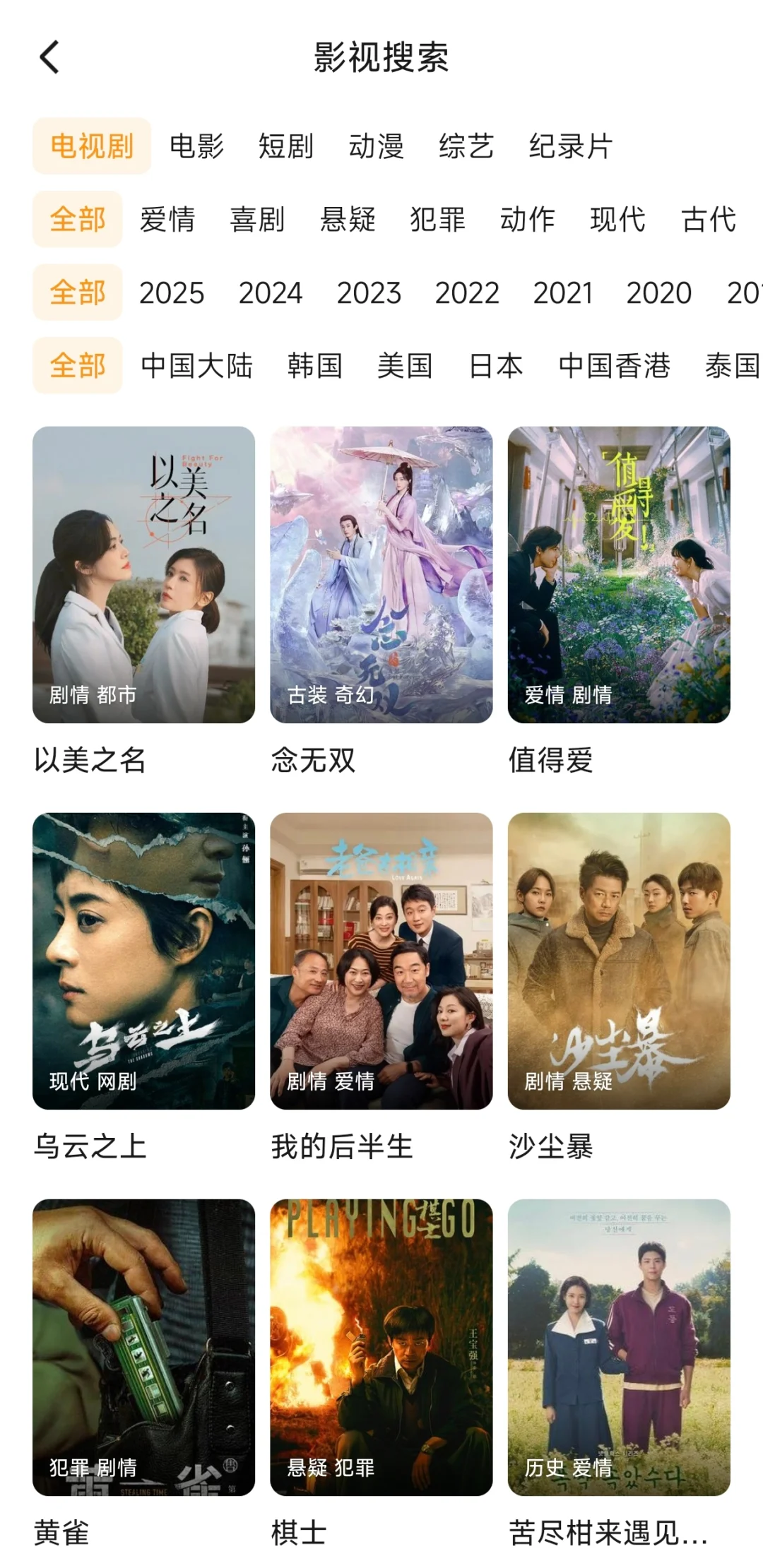Screen dimensions: 763x1568
Task: Pick the 中国香港 region filter
Action: click(x=614, y=366)
